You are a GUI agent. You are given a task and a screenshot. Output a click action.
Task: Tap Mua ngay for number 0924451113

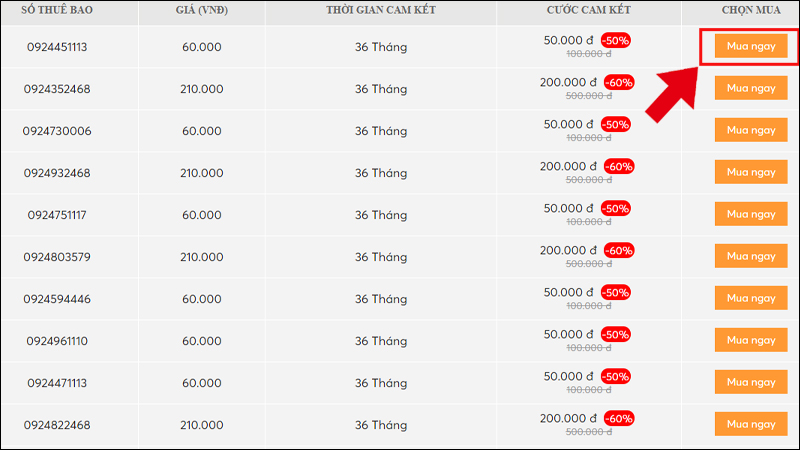pyautogui.click(x=751, y=46)
